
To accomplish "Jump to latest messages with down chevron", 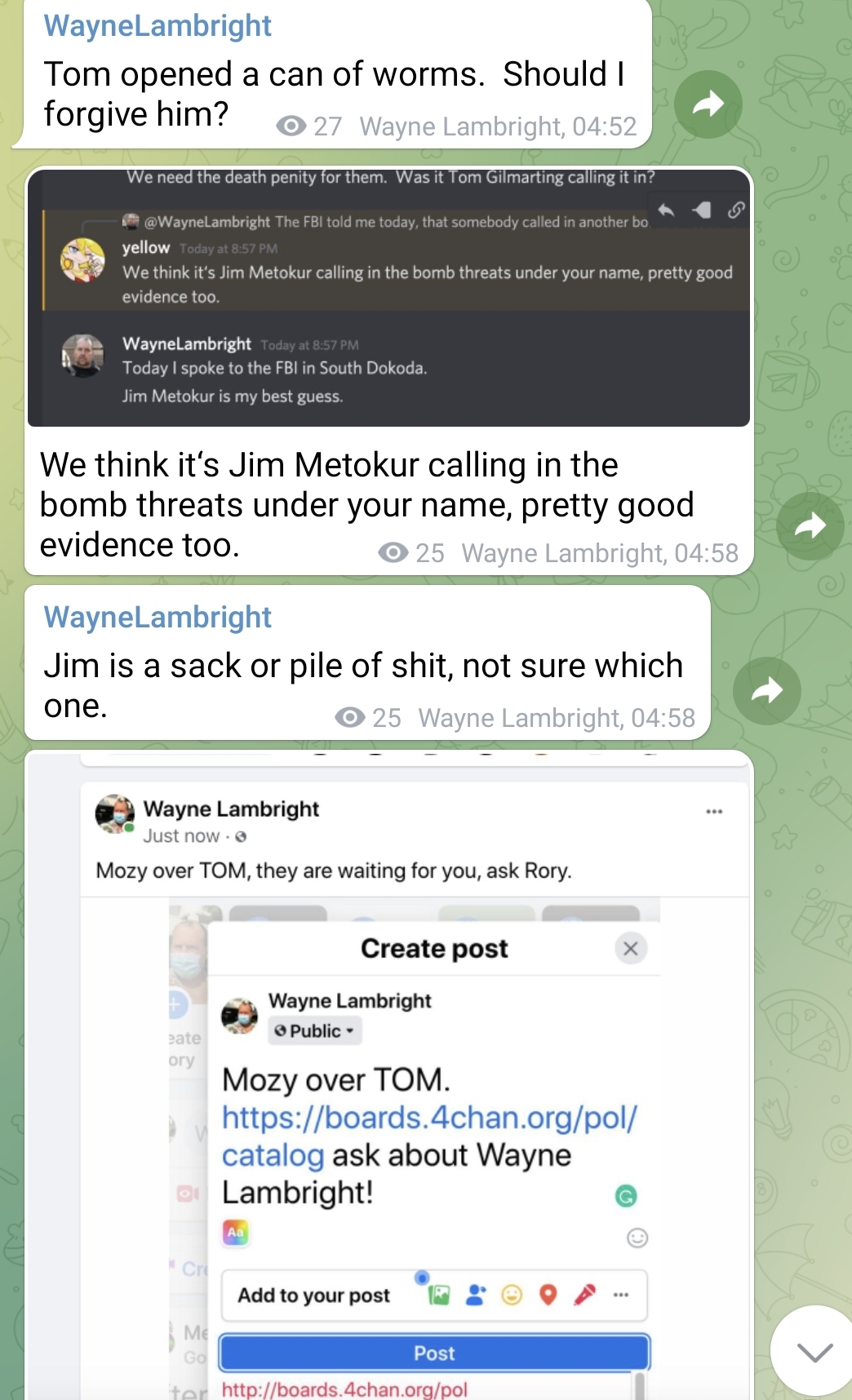I will coord(814,1352).
